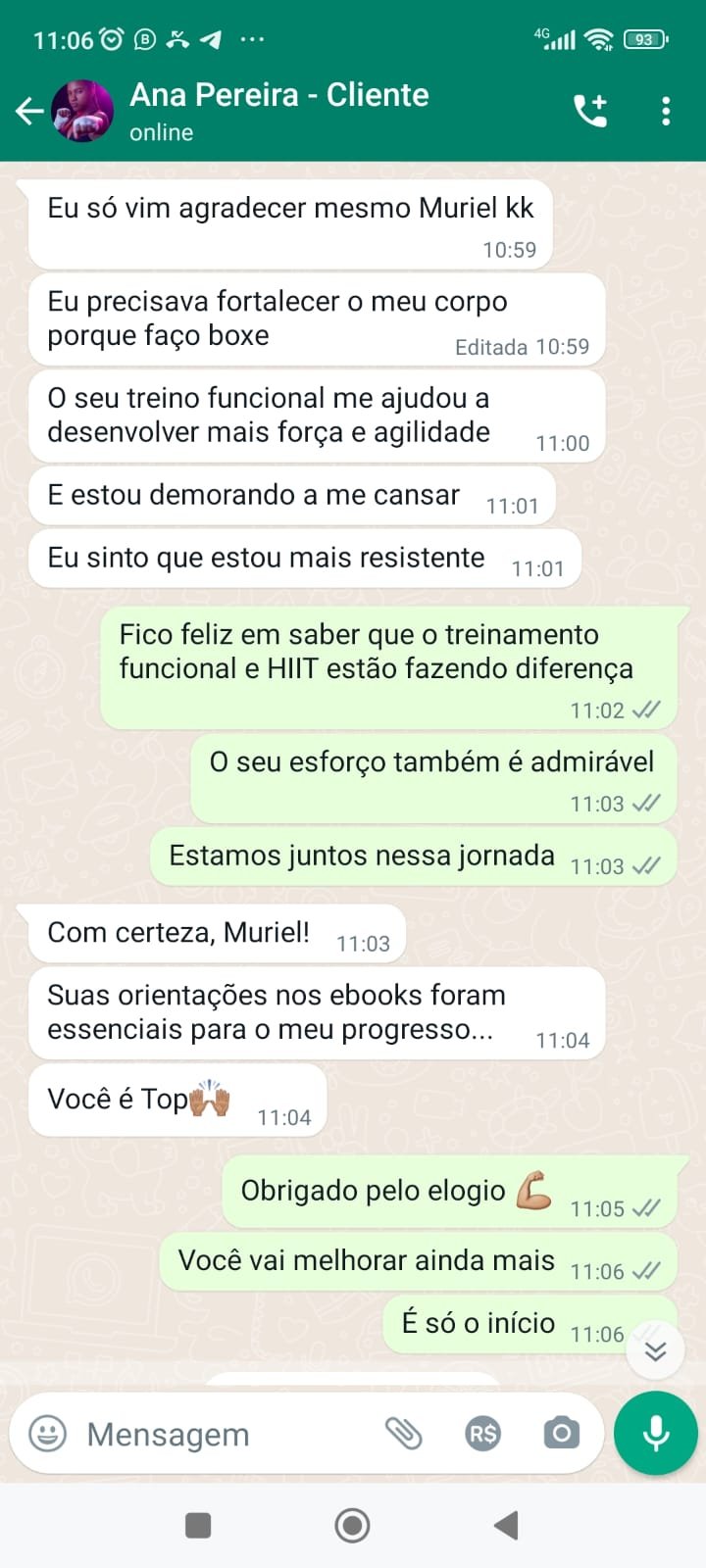Open the camera from the message bar
The height and width of the screenshot is (1568, 706).
pos(561,1434)
